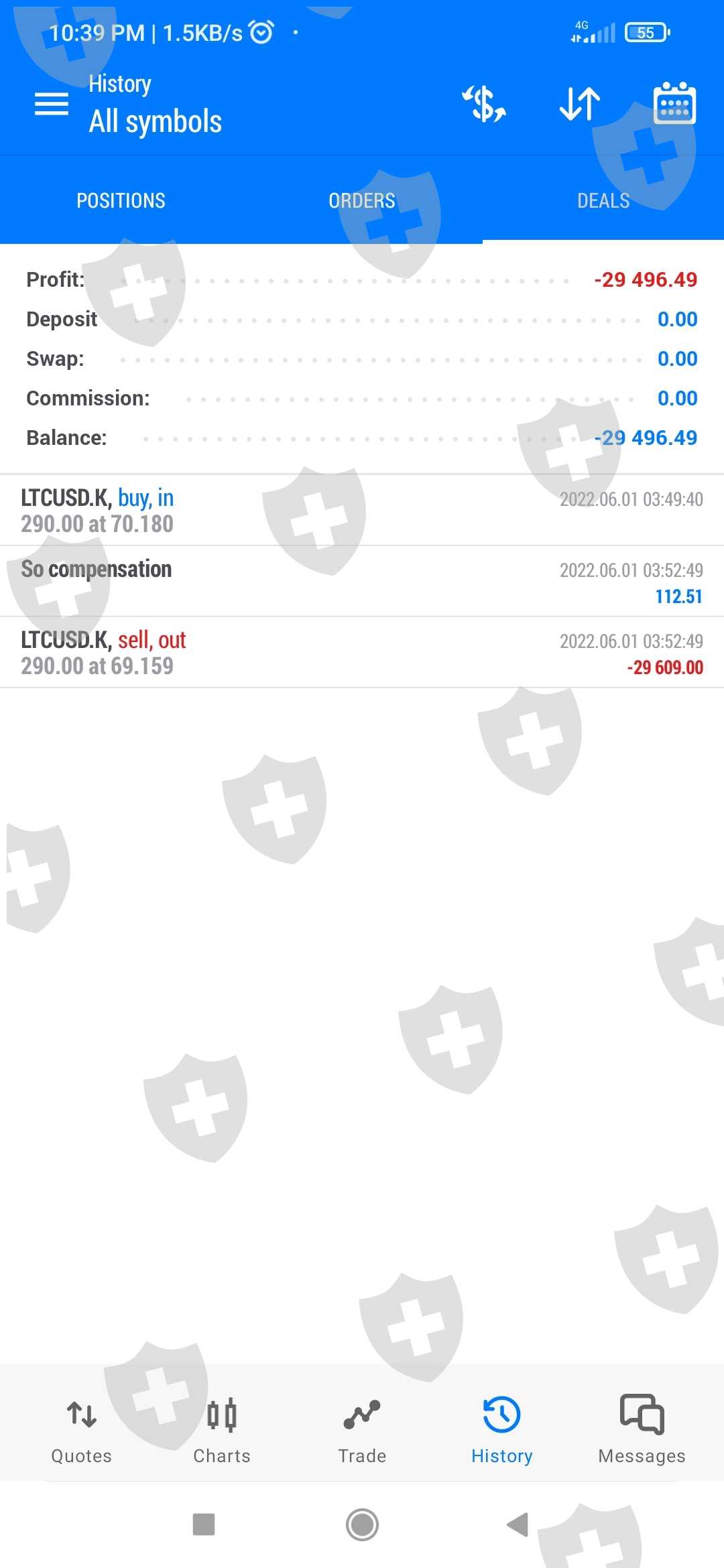Open the So compensation entry
724x1568 pixels.
[x=362, y=582]
